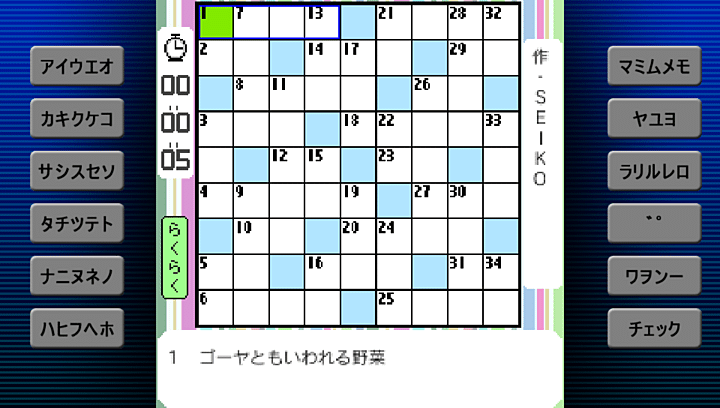The image size is (720, 408).
Task: Choose the ラリルレロ kana button
Action: pos(654,170)
